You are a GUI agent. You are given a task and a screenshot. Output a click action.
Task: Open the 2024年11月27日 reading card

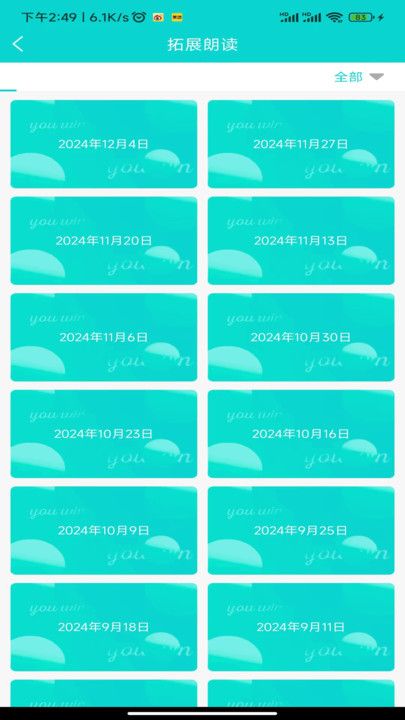click(x=301, y=144)
